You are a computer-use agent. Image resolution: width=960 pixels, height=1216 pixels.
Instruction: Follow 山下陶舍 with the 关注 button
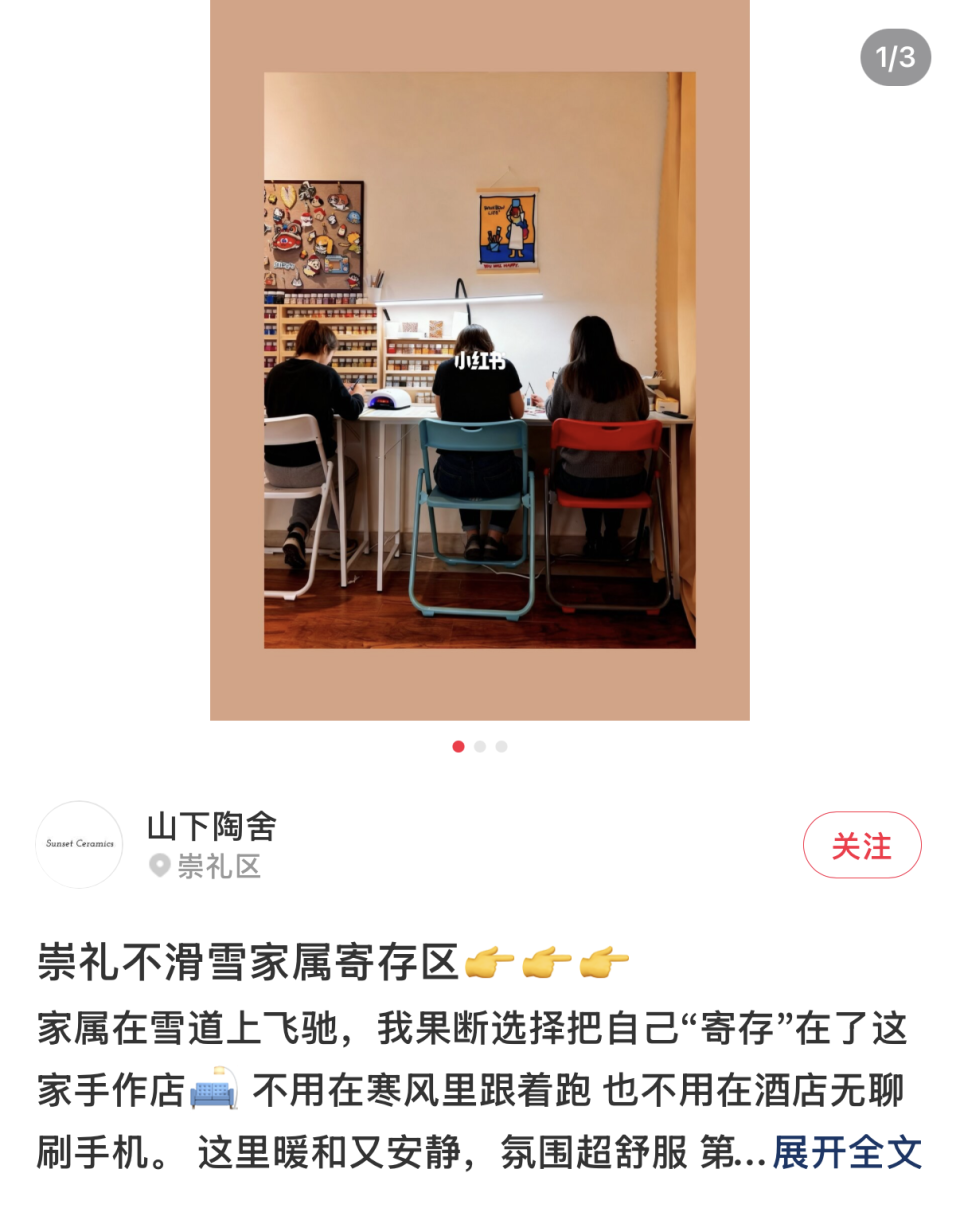[x=861, y=845]
